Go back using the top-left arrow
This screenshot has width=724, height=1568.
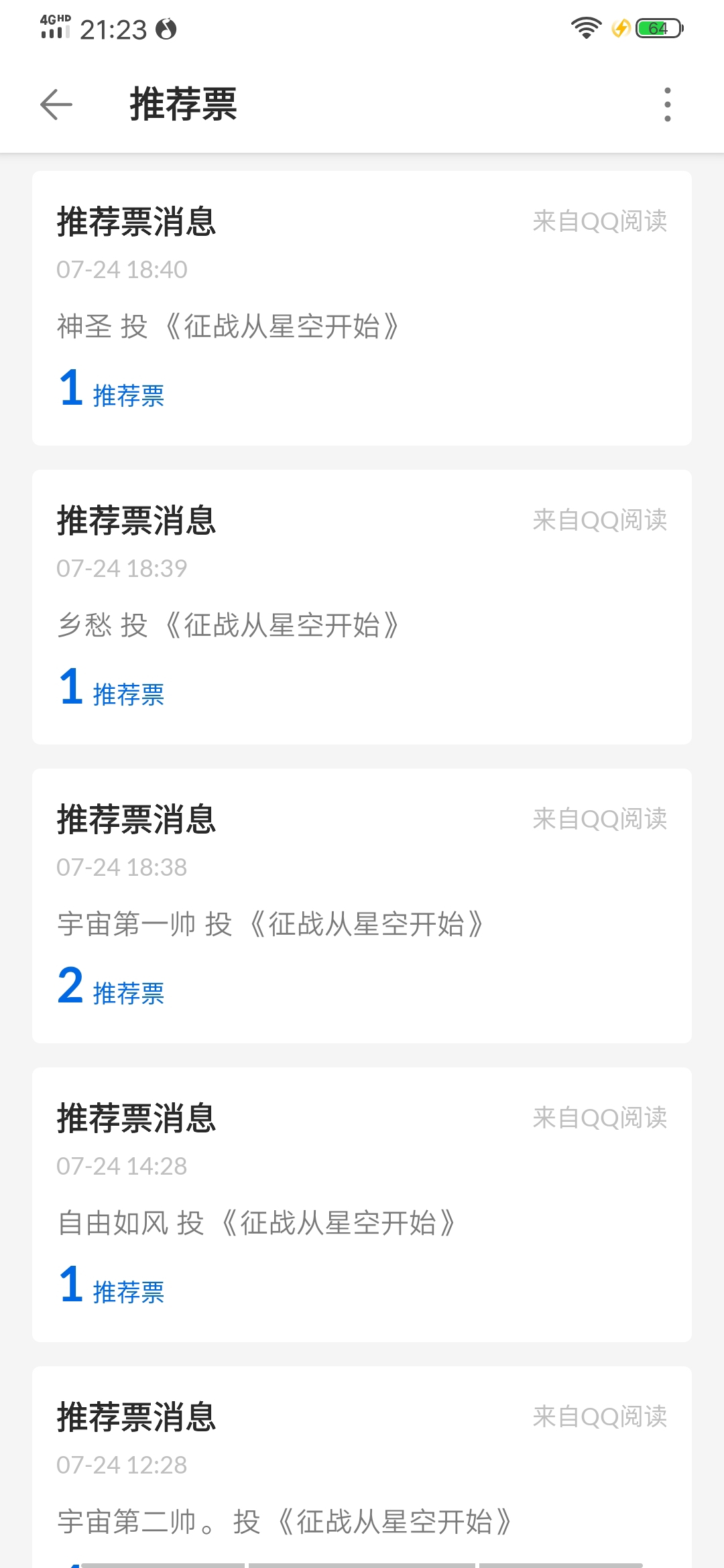(x=56, y=105)
